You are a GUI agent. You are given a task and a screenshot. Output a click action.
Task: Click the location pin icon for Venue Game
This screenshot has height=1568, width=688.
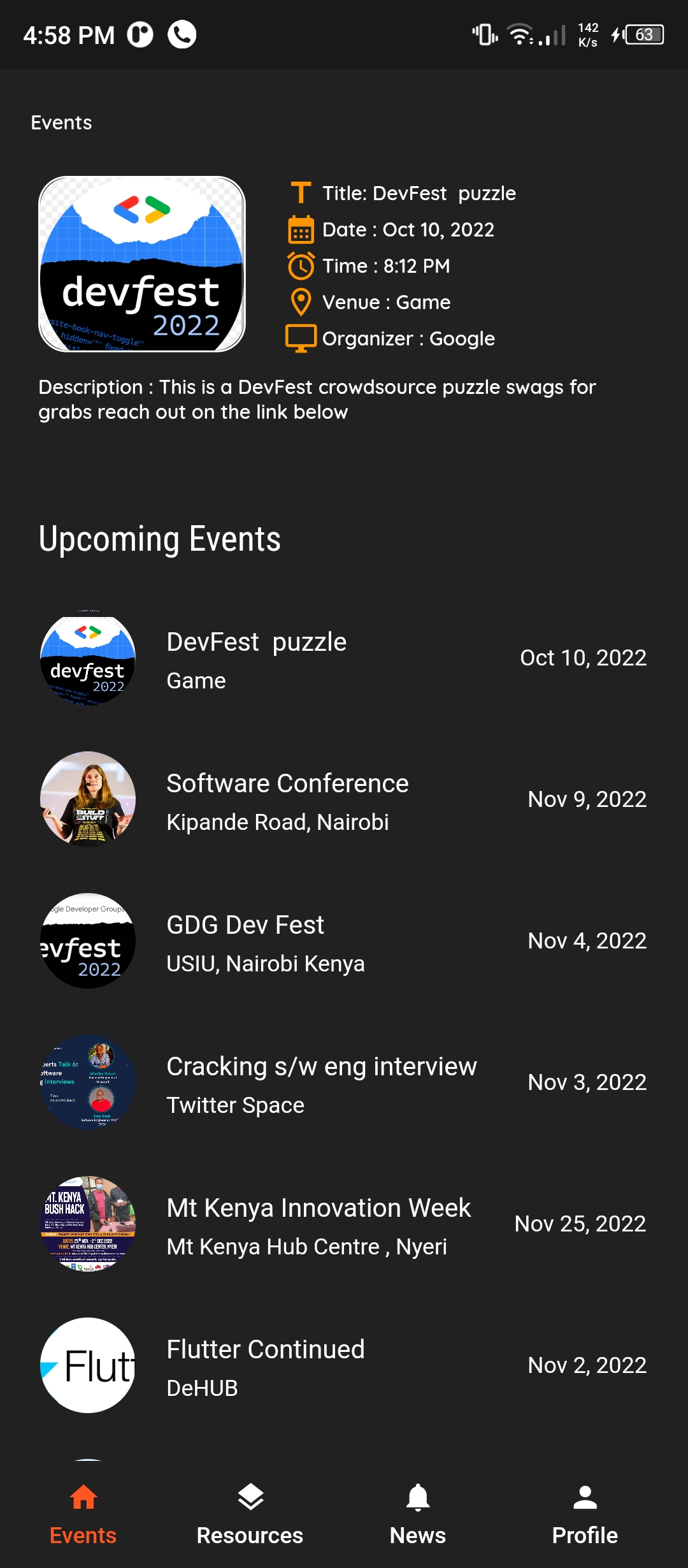point(301,301)
